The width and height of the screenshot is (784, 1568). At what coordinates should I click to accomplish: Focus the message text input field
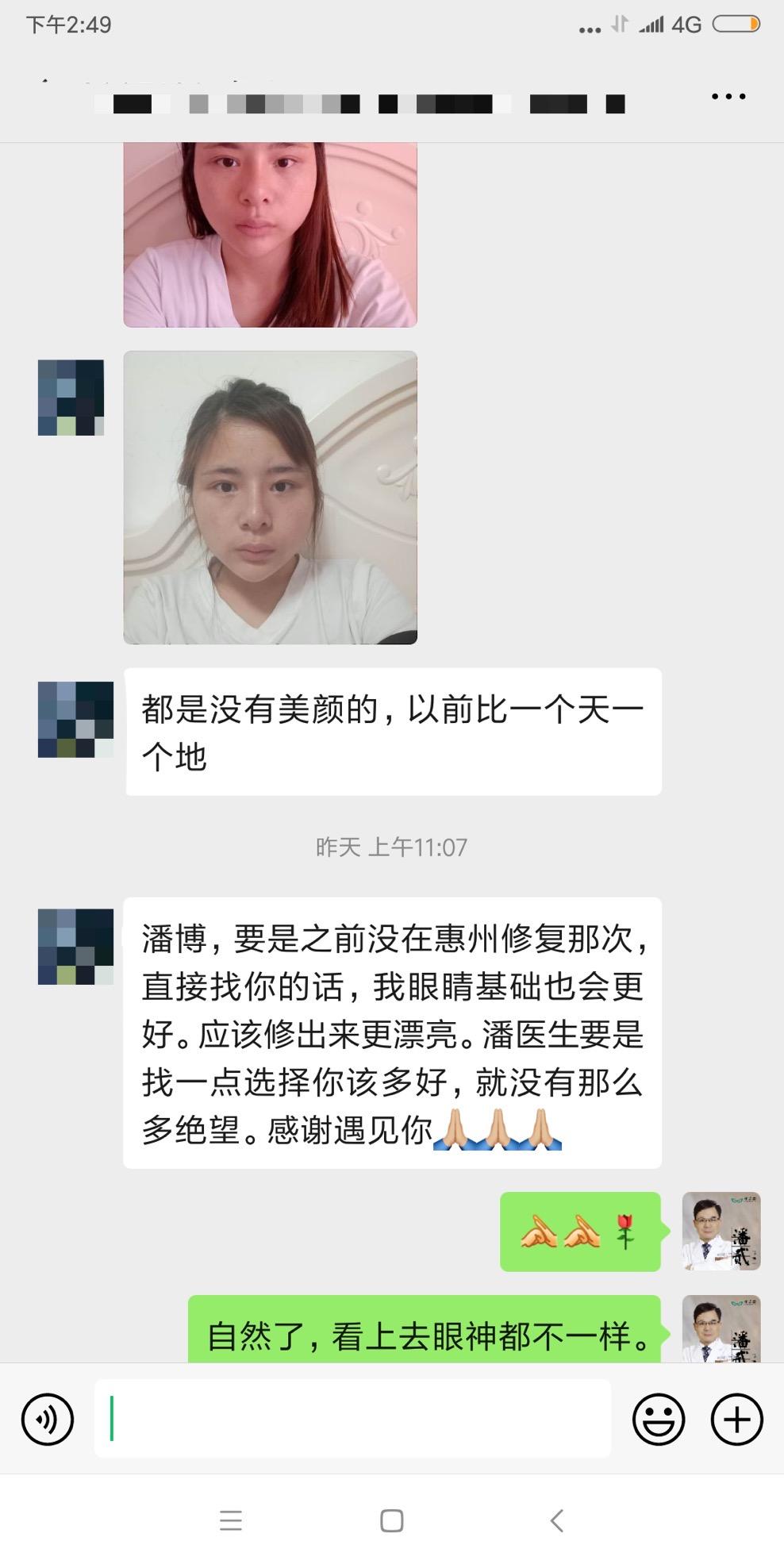pyautogui.click(x=353, y=1419)
